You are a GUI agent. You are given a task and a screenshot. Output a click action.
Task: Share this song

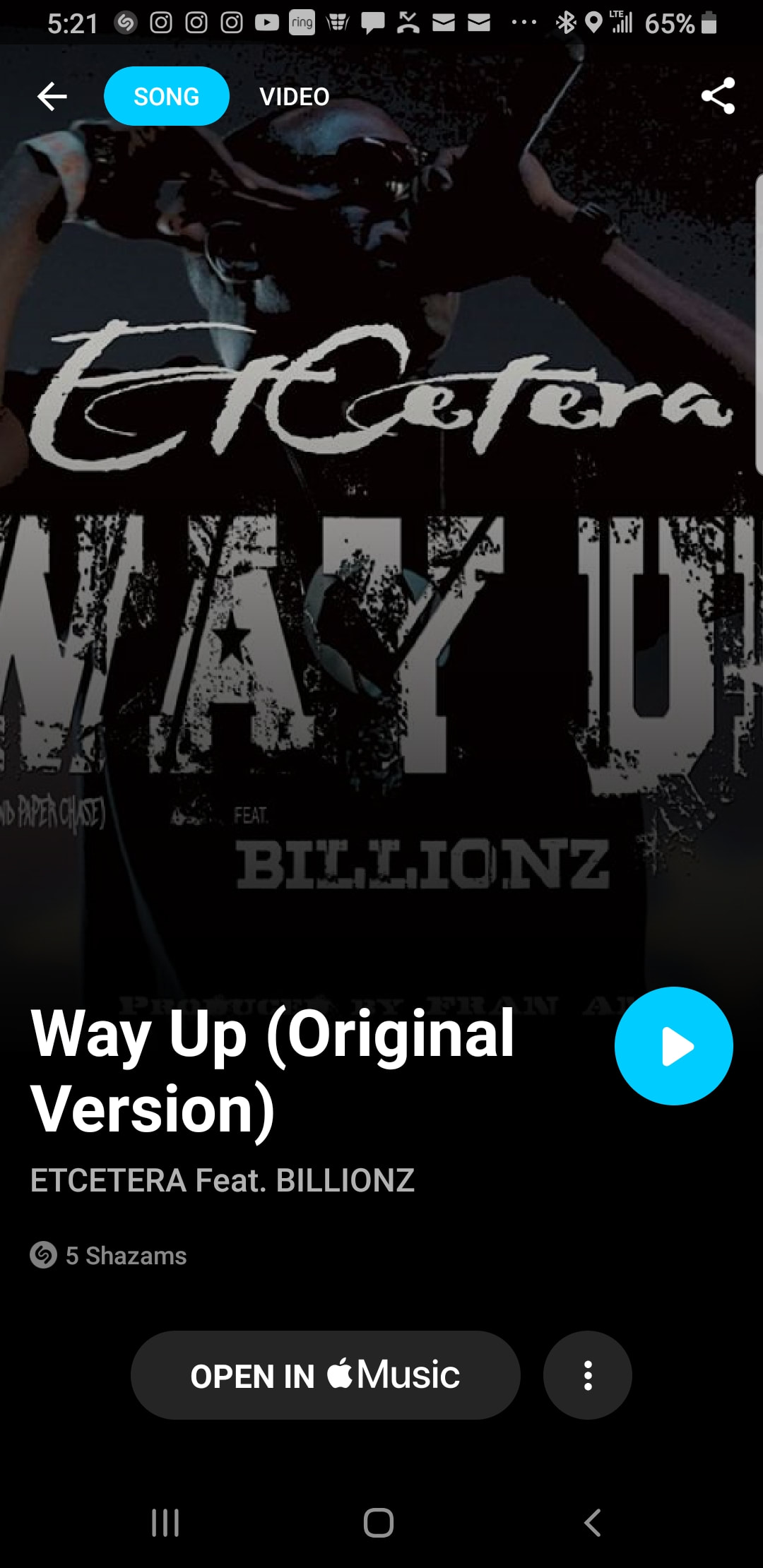718,96
